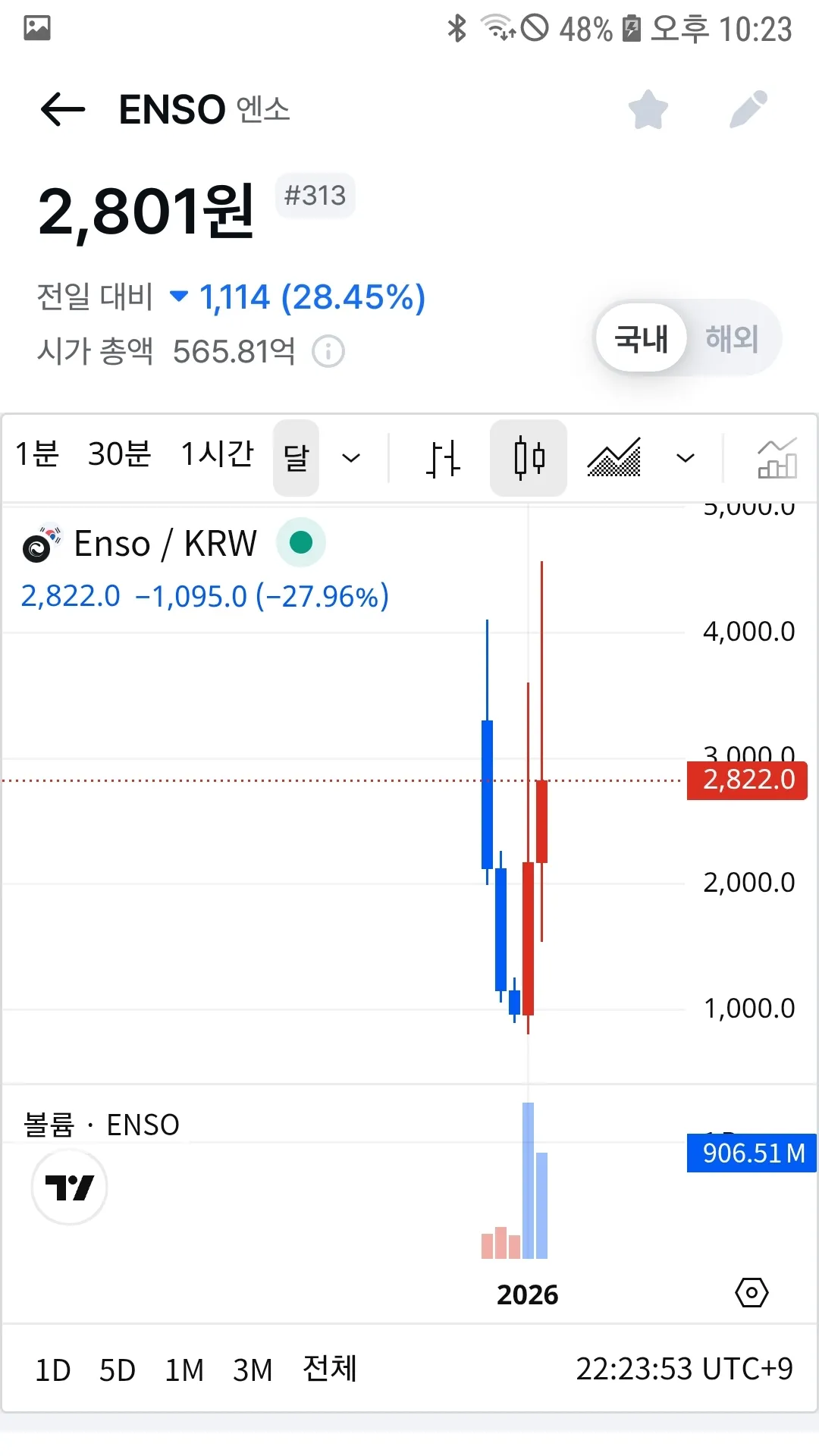Switch chart to 1시간 interval
Viewport: 819px width, 1456px height.
pos(217,455)
